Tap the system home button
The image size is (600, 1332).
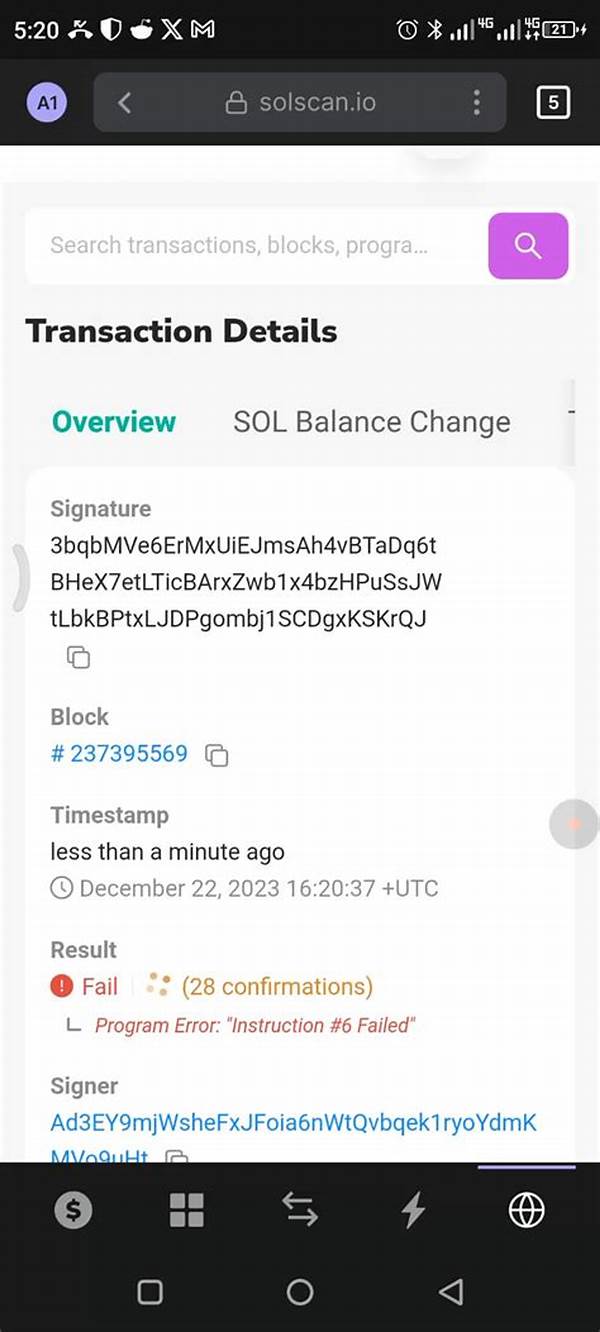pos(300,1292)
